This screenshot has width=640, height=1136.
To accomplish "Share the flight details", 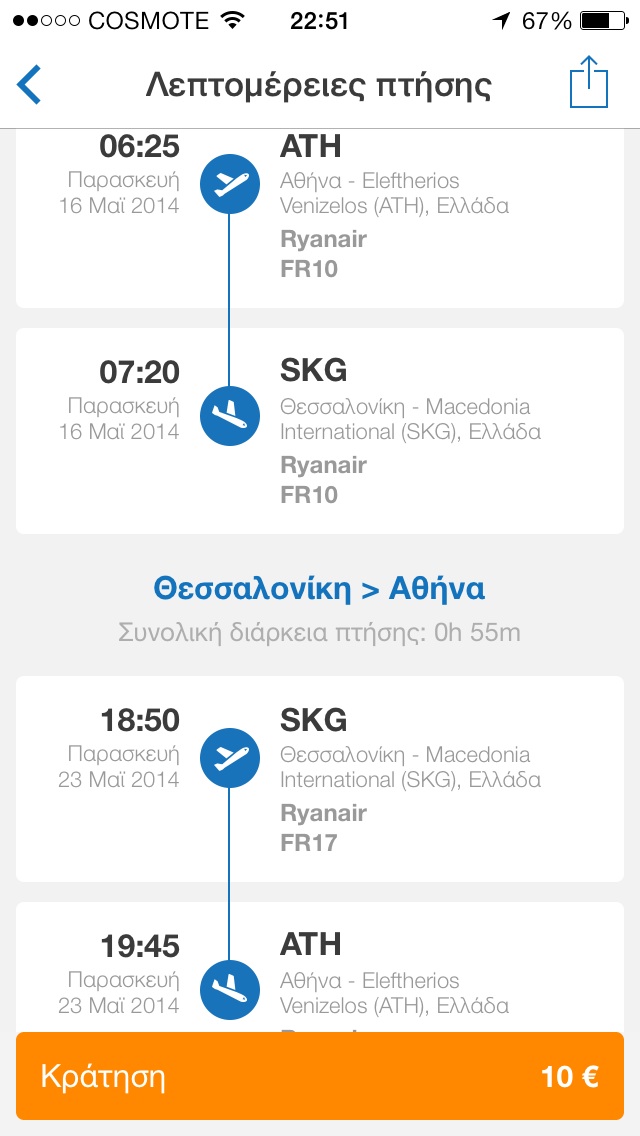I will point(589,82).
